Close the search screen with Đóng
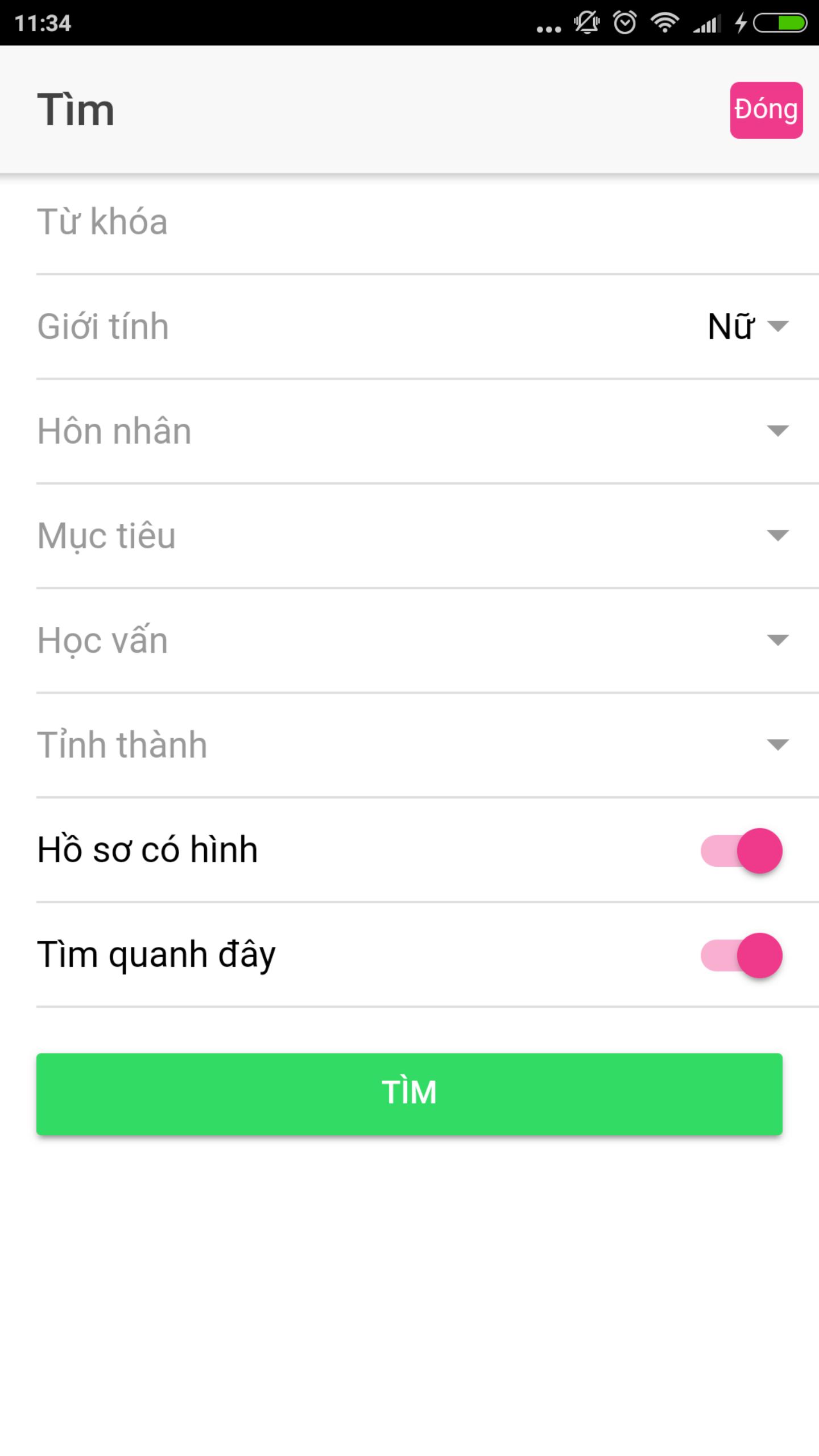819x1456 pixels. [x=766, y=110]
